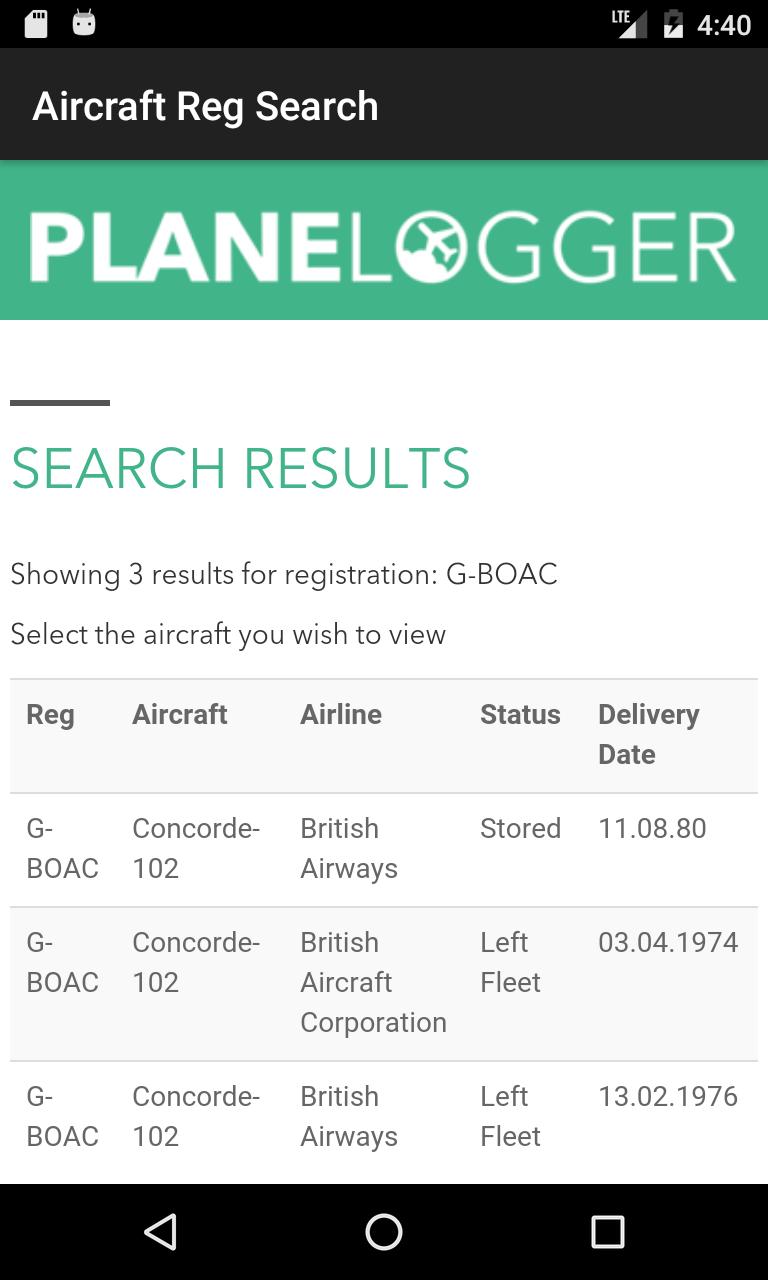Click the Airline column header
Viewport: 768px width, 1280px height.
[x=340, y=715]
